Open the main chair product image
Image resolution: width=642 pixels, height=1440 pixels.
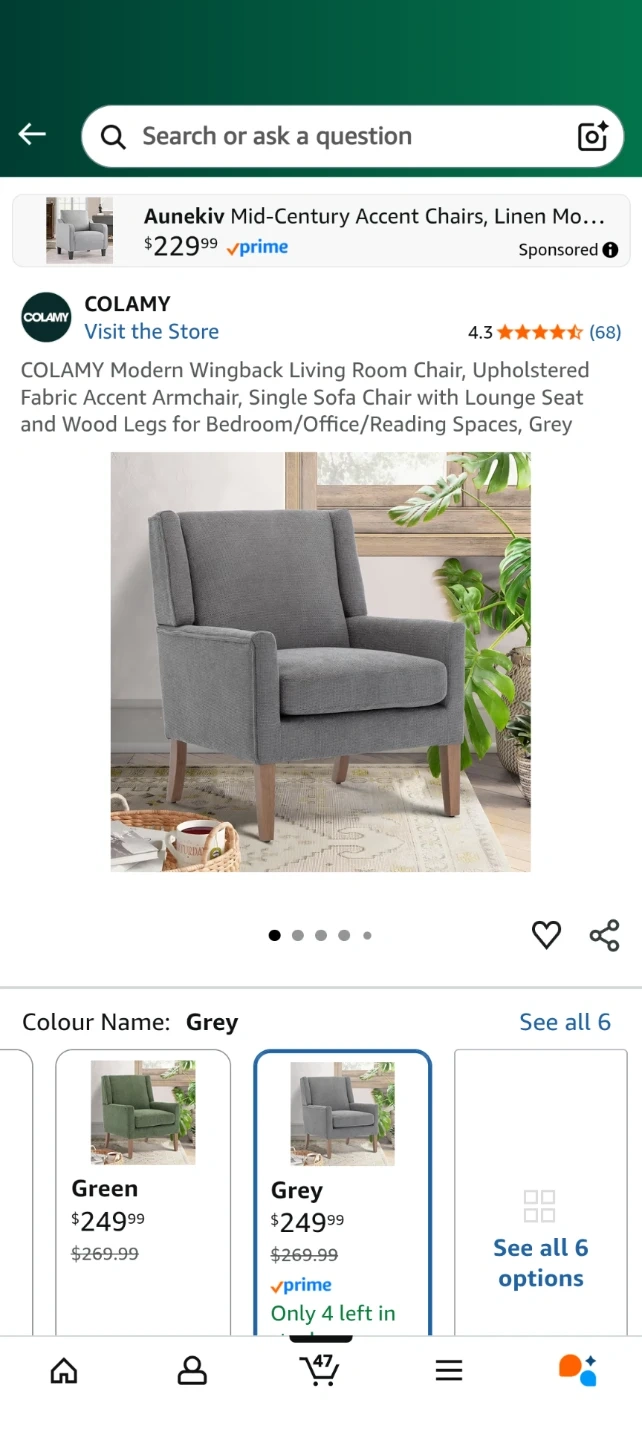click(320, 661)
